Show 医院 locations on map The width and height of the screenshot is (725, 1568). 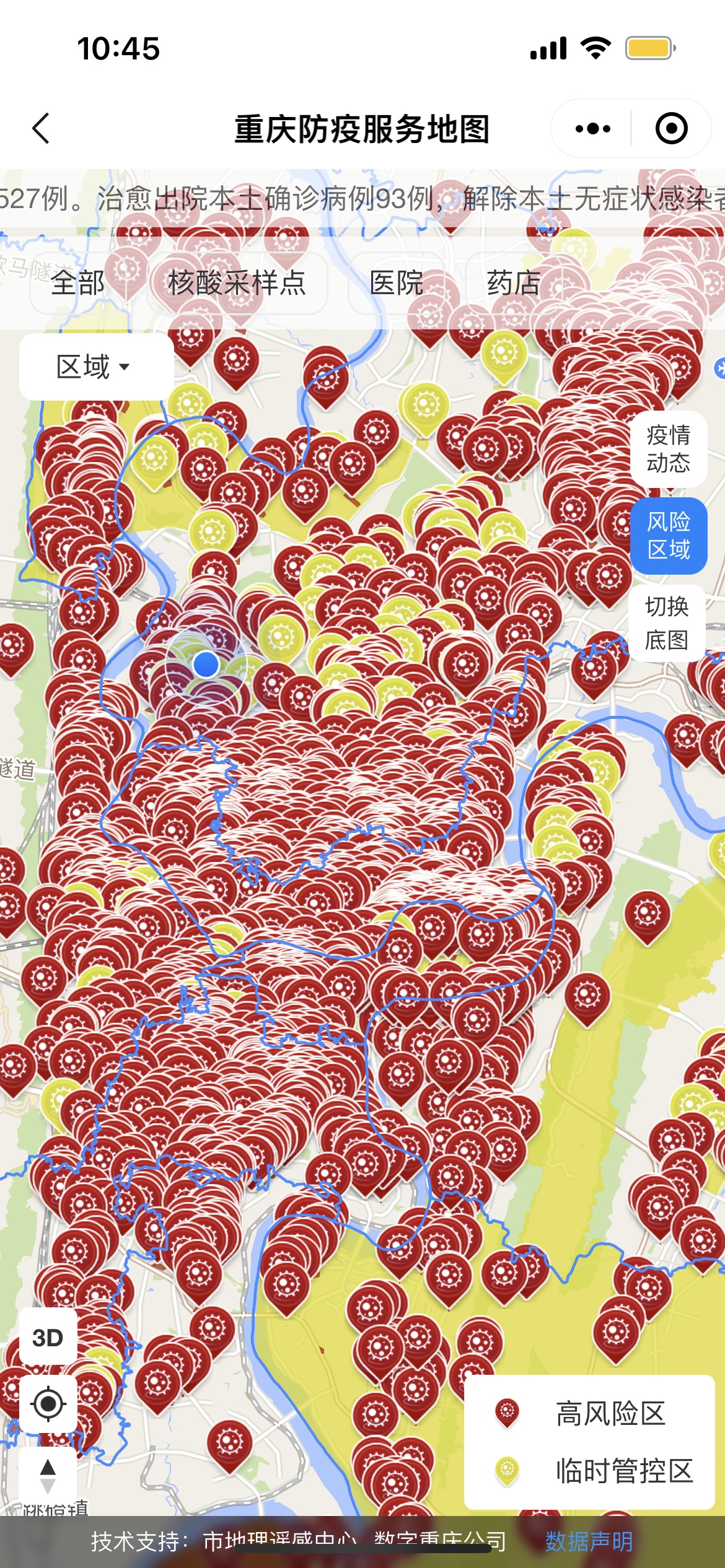click(396, 284)
